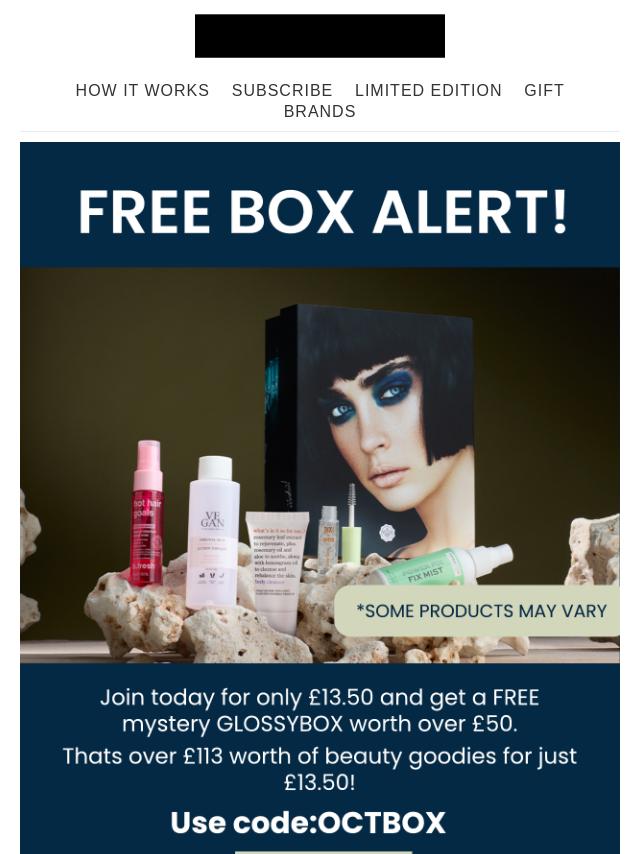The height and width of the screenshot is (854, 640).
Task: Open the HOW IT WORKS link
Action: [x=142, y=91]
